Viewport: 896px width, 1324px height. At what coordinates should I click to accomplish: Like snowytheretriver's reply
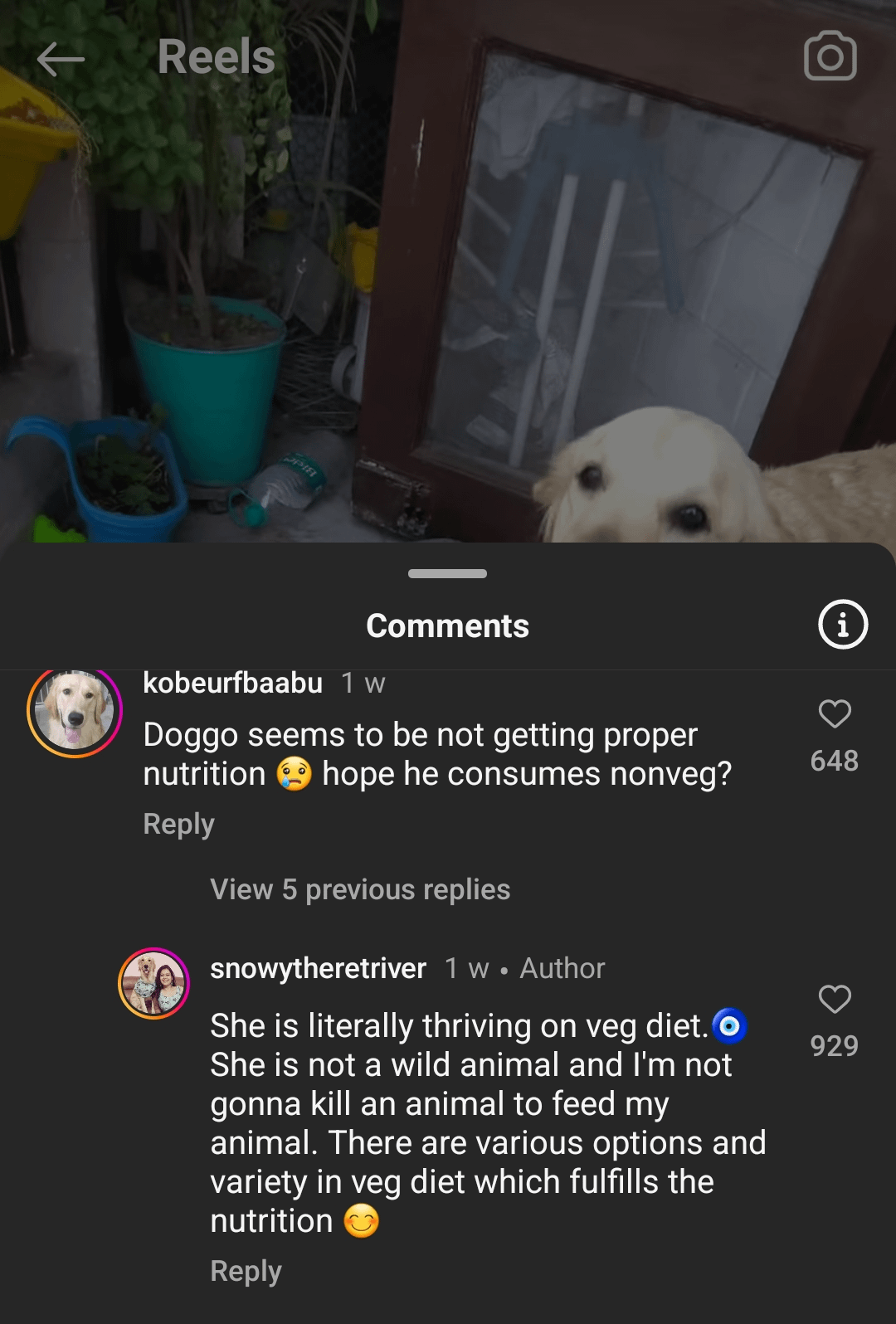(835, 1000)
